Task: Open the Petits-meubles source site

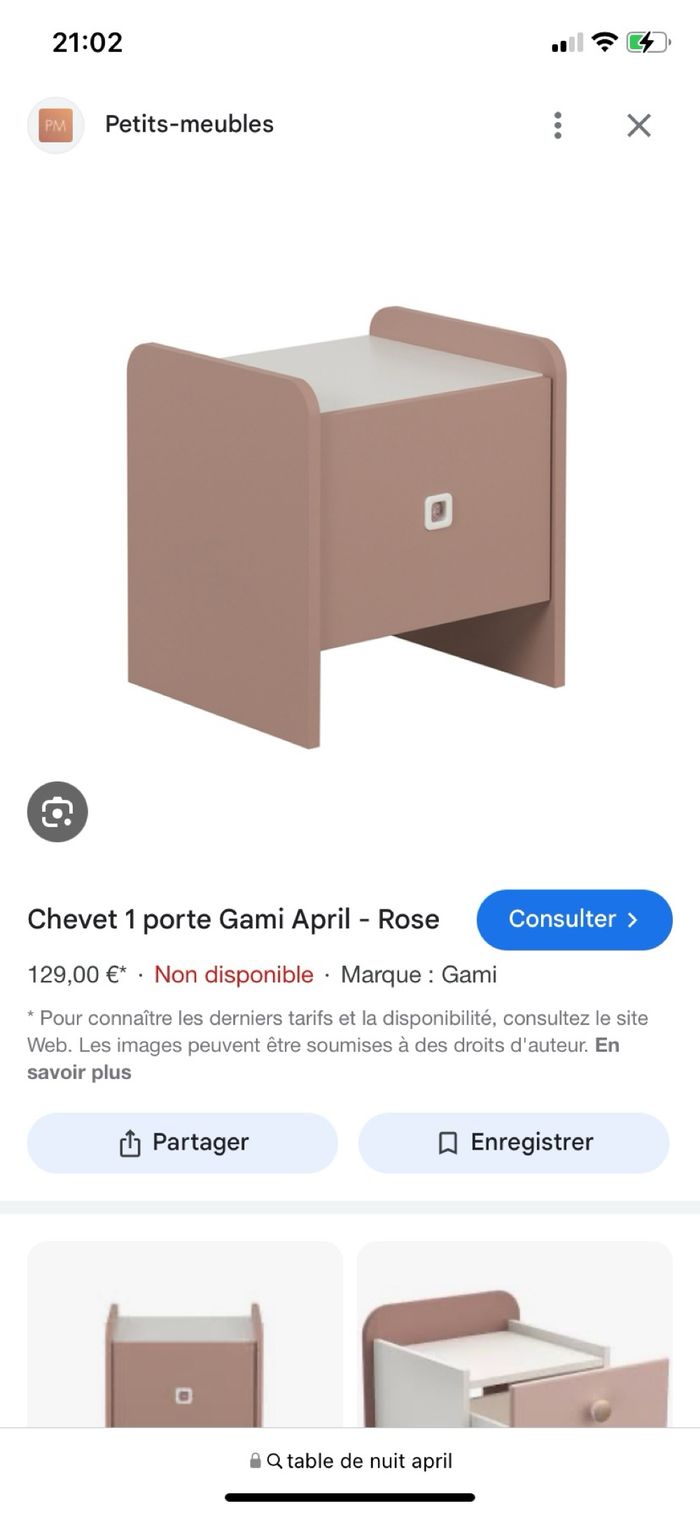Action: tap(188, 125)
